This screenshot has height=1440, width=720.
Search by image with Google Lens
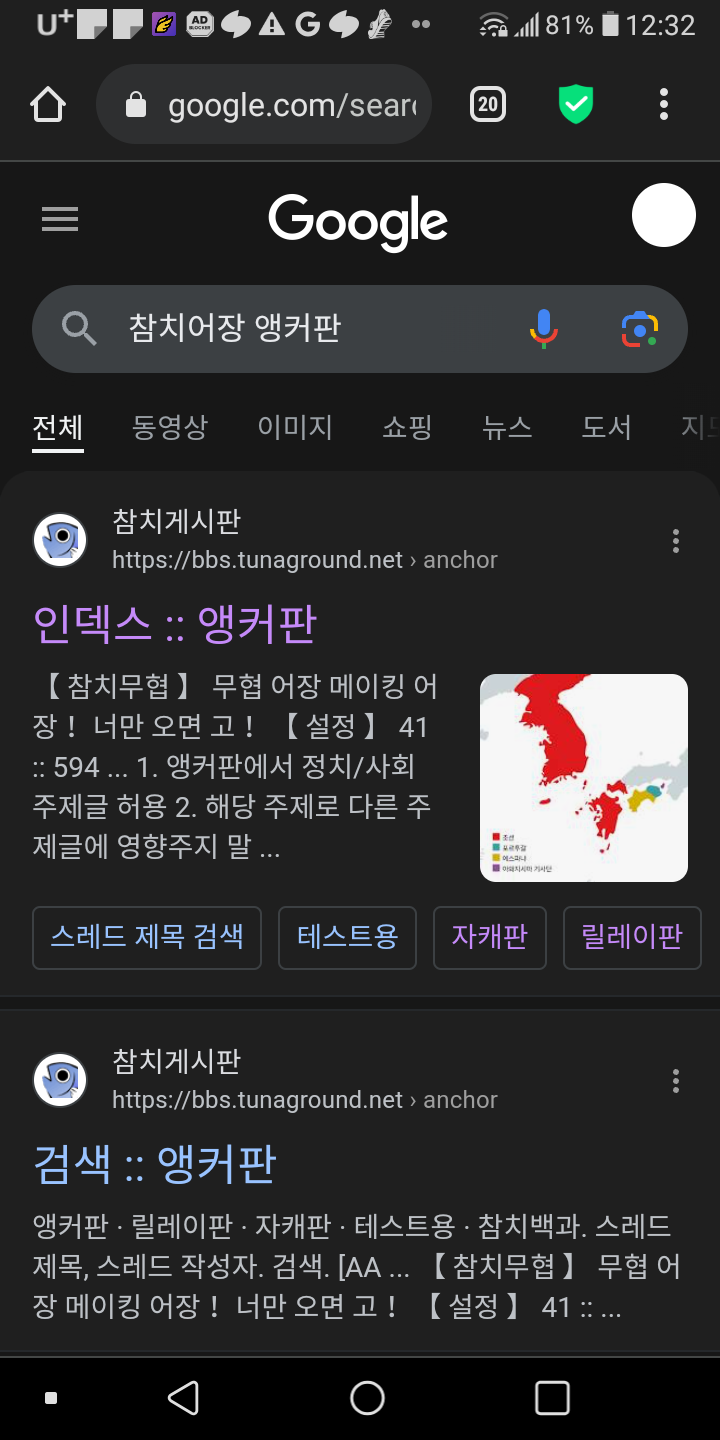pos(640,328)
